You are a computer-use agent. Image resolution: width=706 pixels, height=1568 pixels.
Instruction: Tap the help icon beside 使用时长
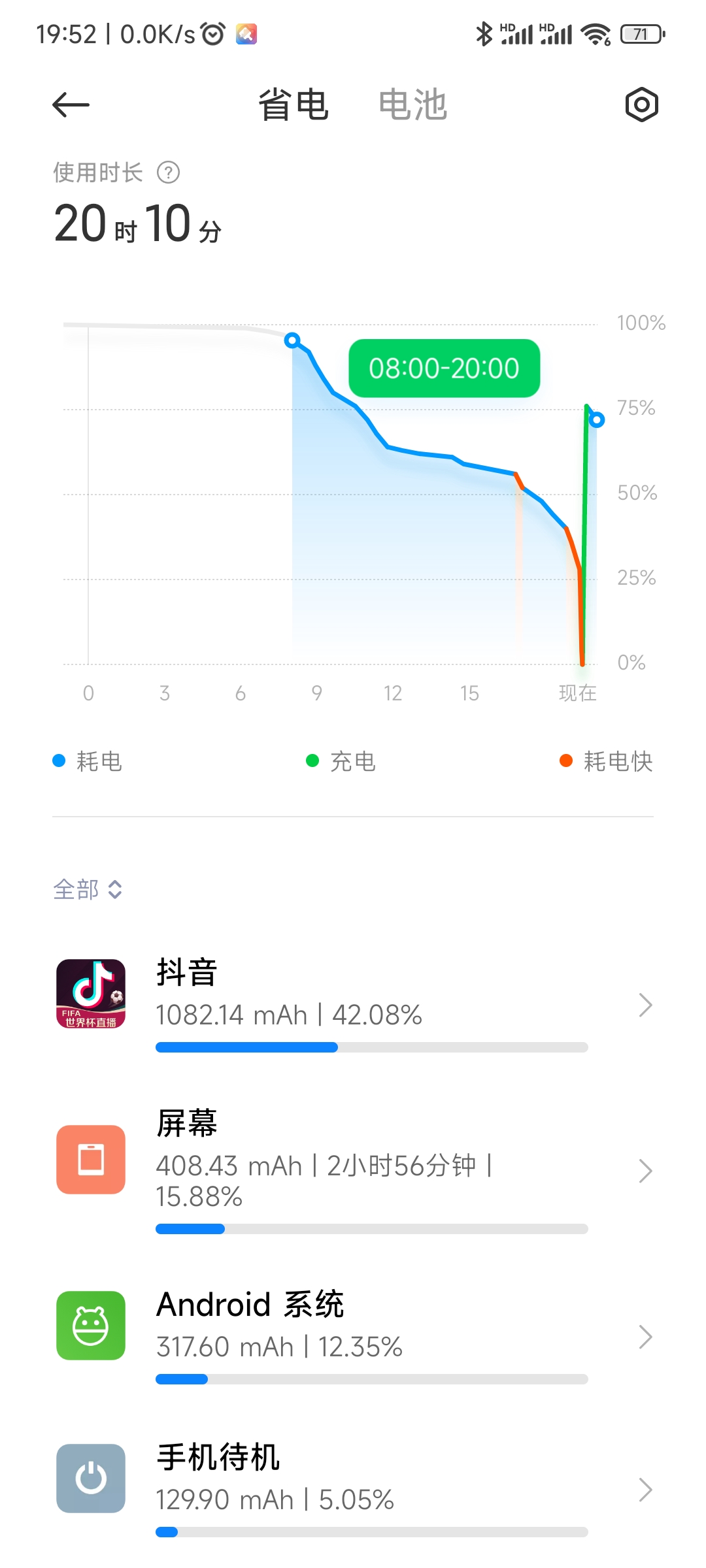168,172
